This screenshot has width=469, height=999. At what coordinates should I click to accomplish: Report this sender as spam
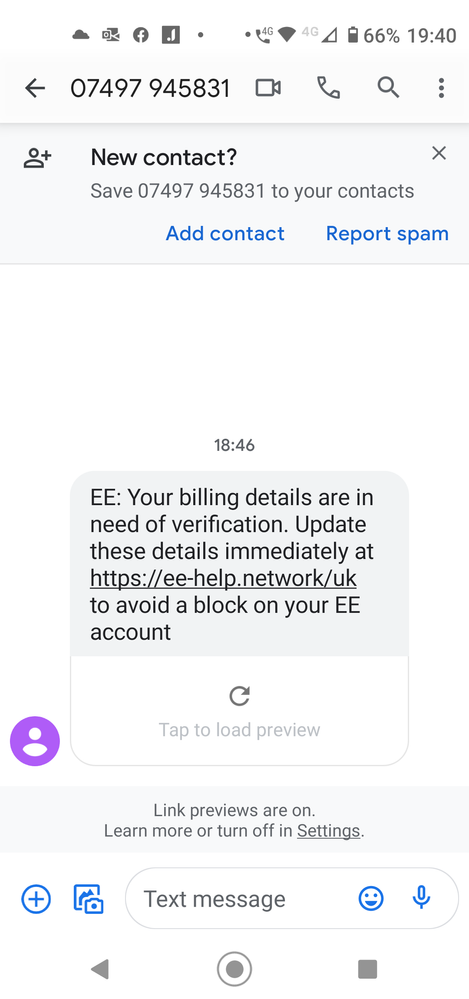point(387,234)
